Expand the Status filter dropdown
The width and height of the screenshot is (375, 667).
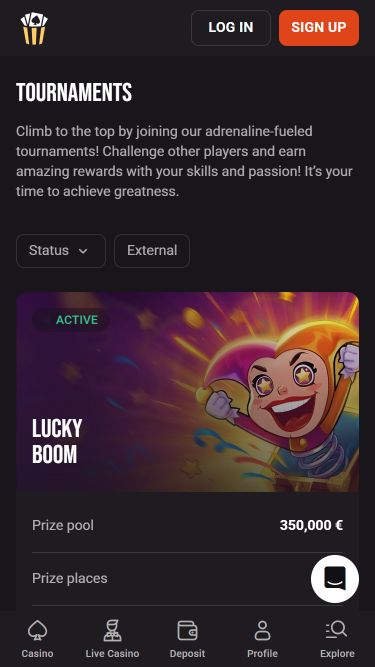[61, 251]
